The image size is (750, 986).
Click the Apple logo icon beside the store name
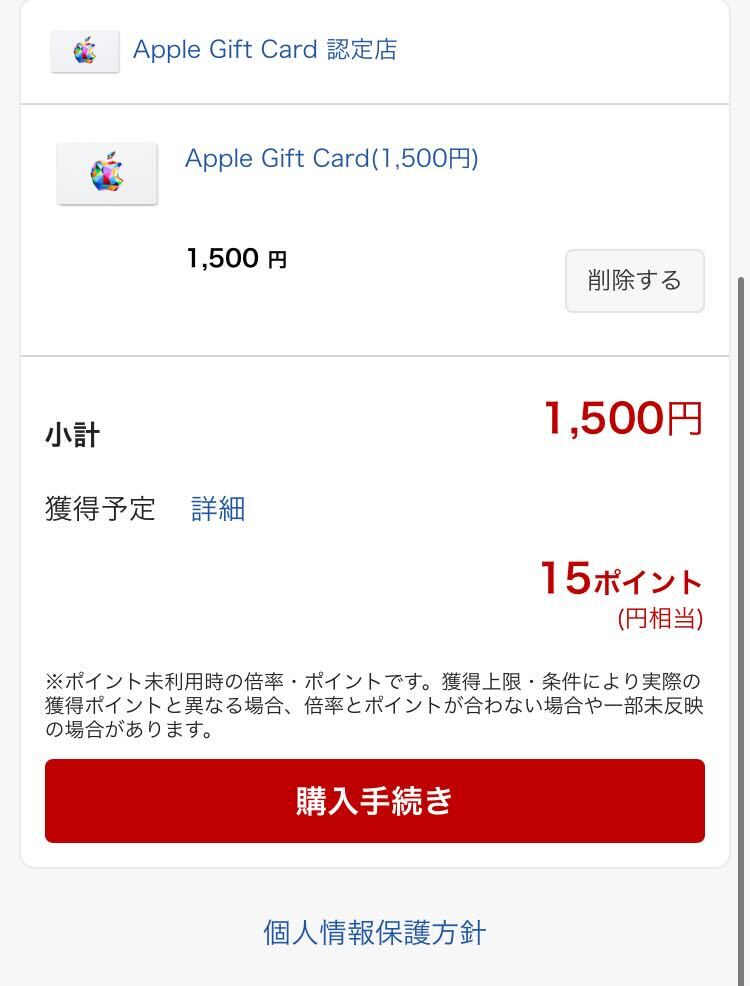pos(83,50)
